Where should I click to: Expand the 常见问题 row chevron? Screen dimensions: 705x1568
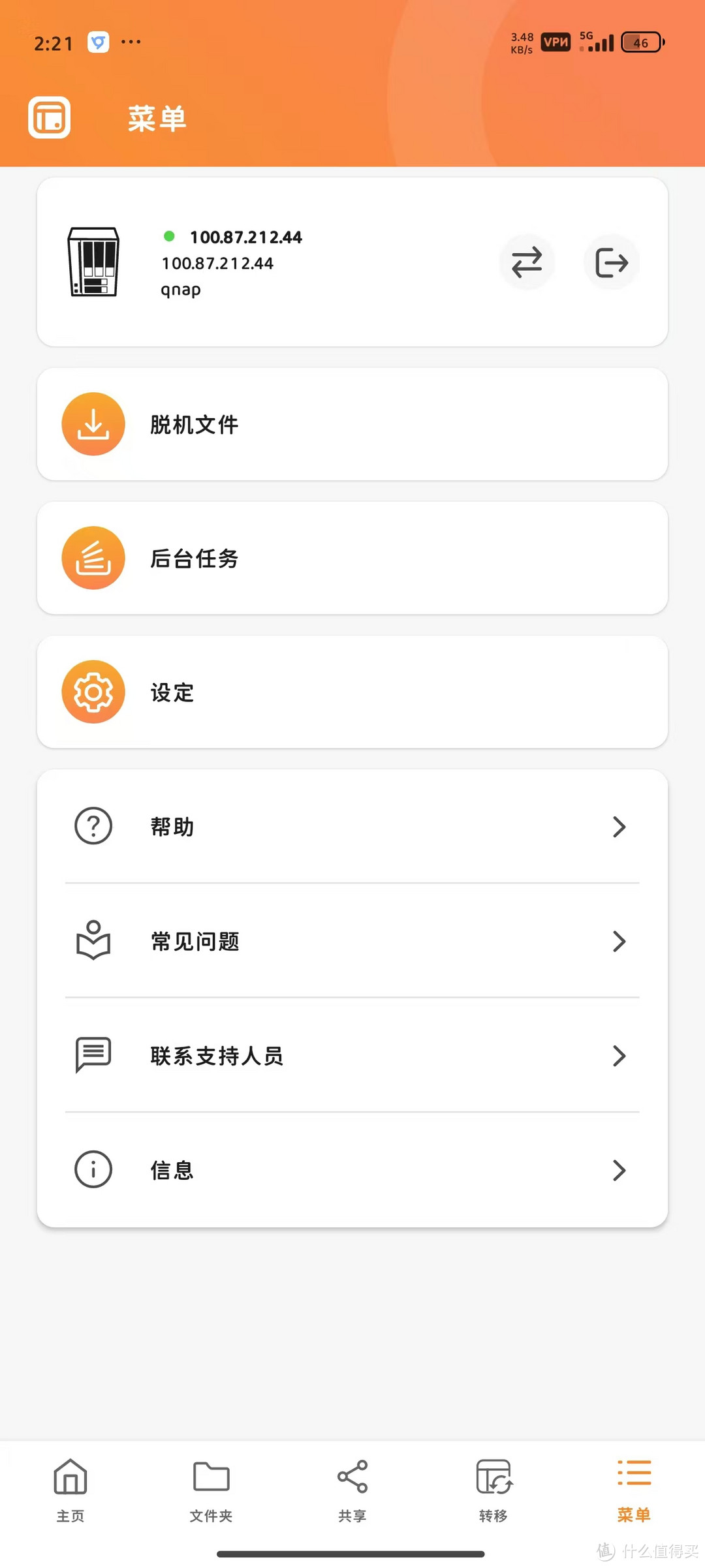point(619,941)
